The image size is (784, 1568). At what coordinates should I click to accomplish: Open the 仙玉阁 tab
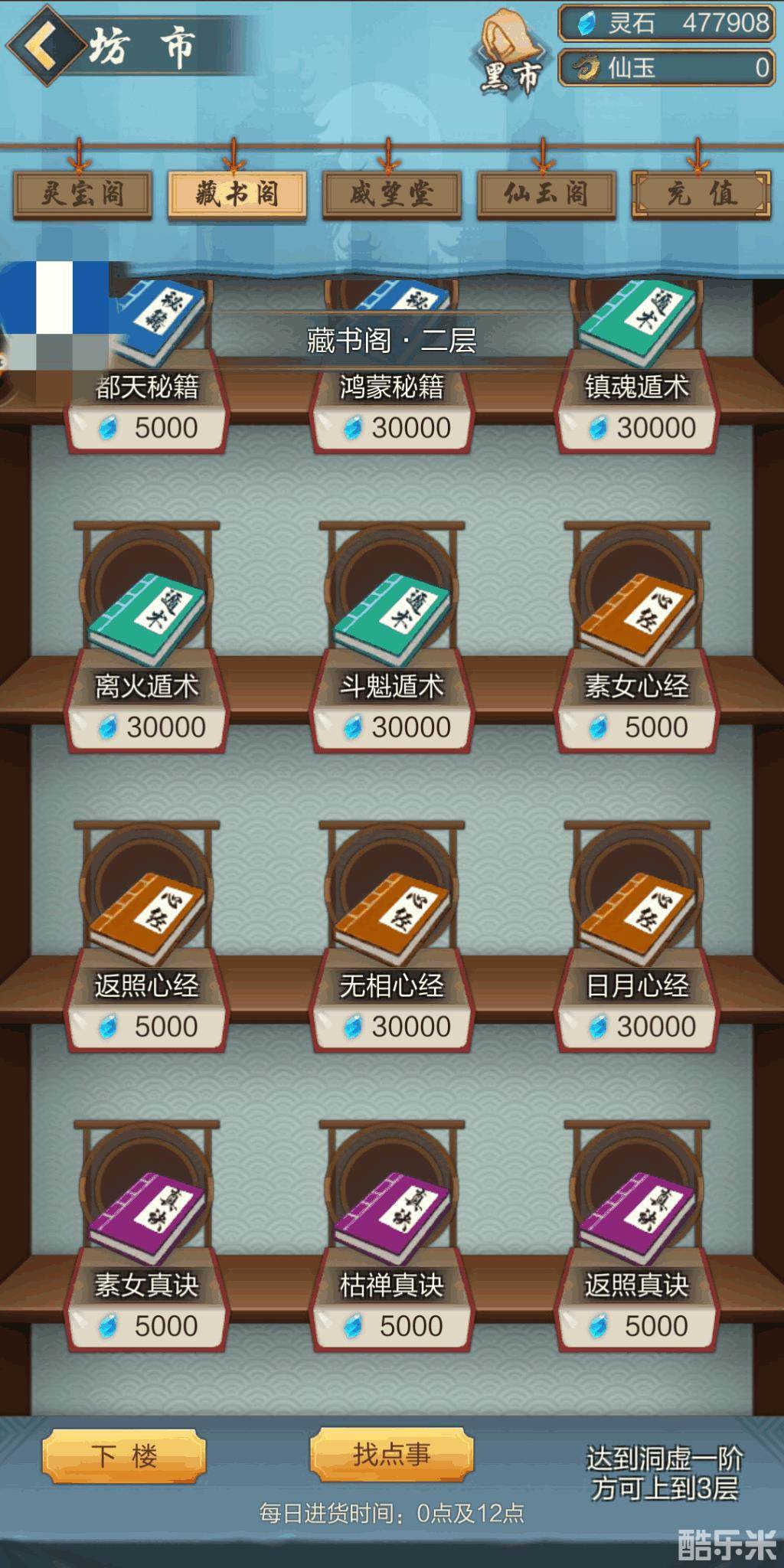tap(546, 194)
